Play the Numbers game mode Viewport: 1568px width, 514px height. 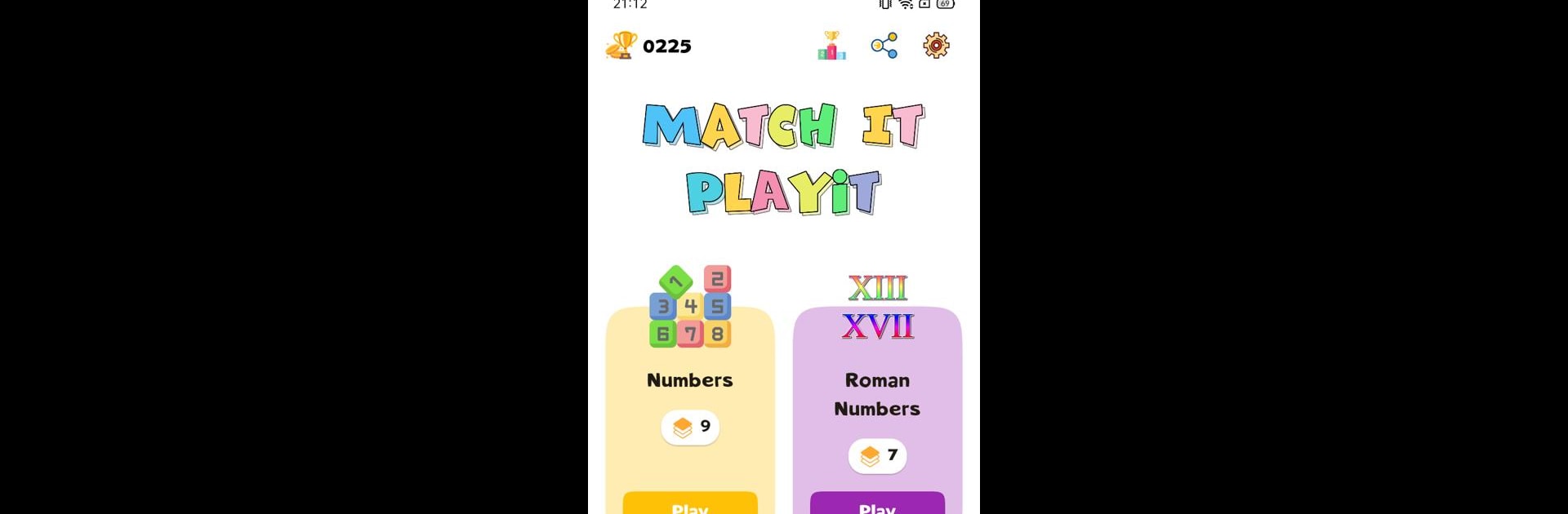pos(690,504)
